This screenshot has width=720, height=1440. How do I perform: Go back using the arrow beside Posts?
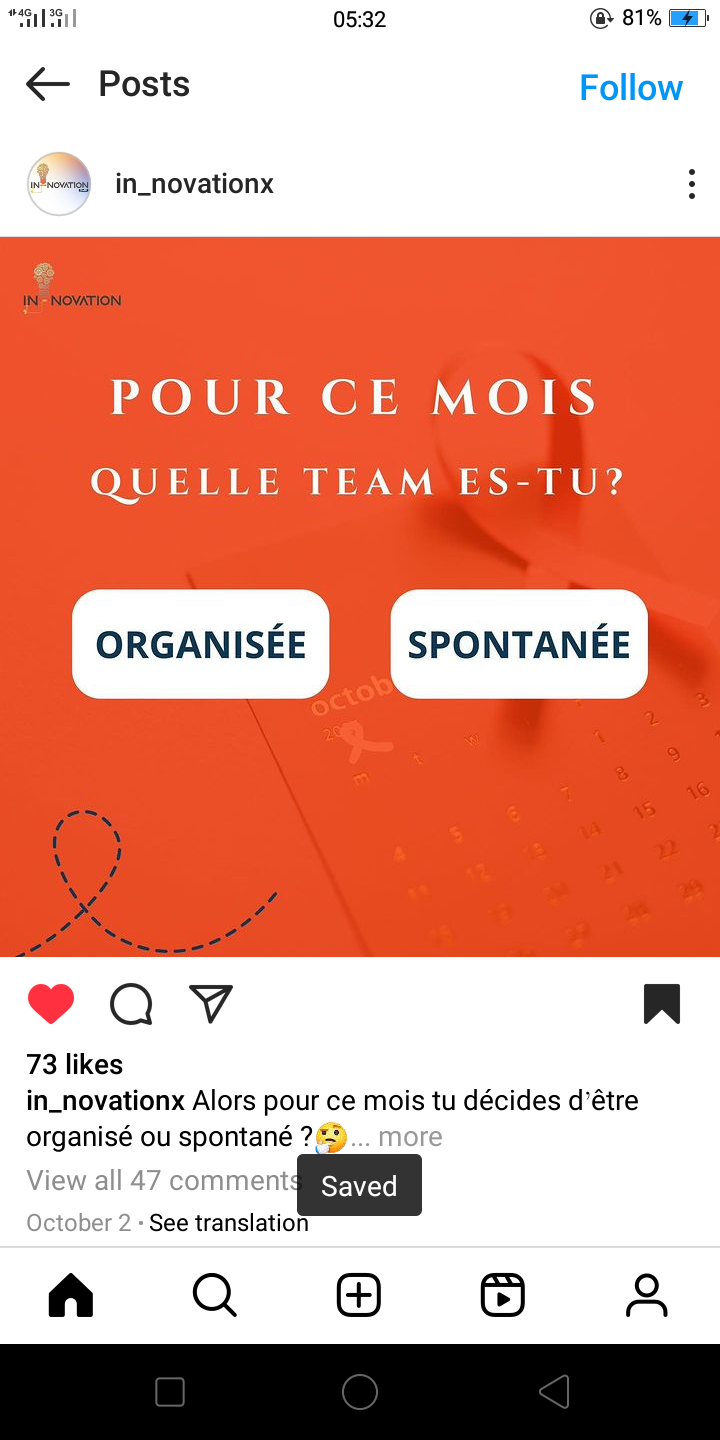(48, 85)
